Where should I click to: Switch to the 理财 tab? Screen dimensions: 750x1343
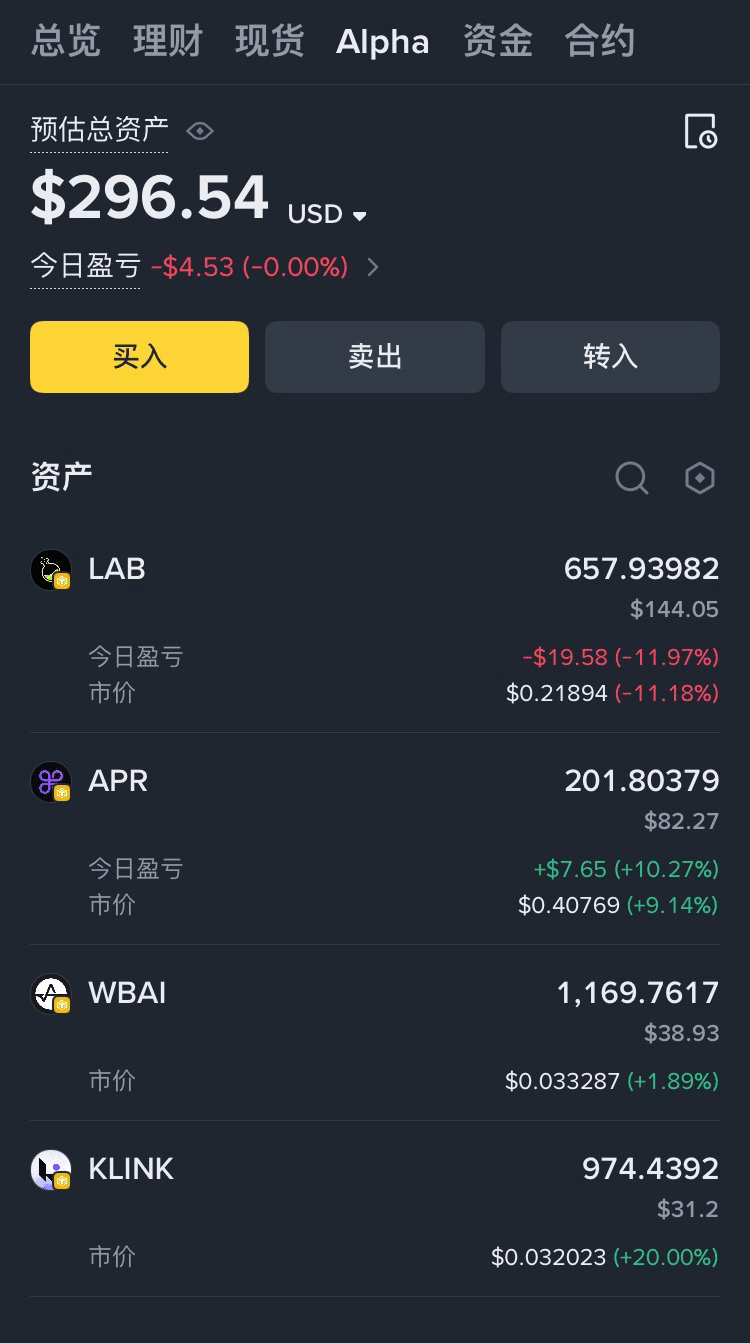167,42
